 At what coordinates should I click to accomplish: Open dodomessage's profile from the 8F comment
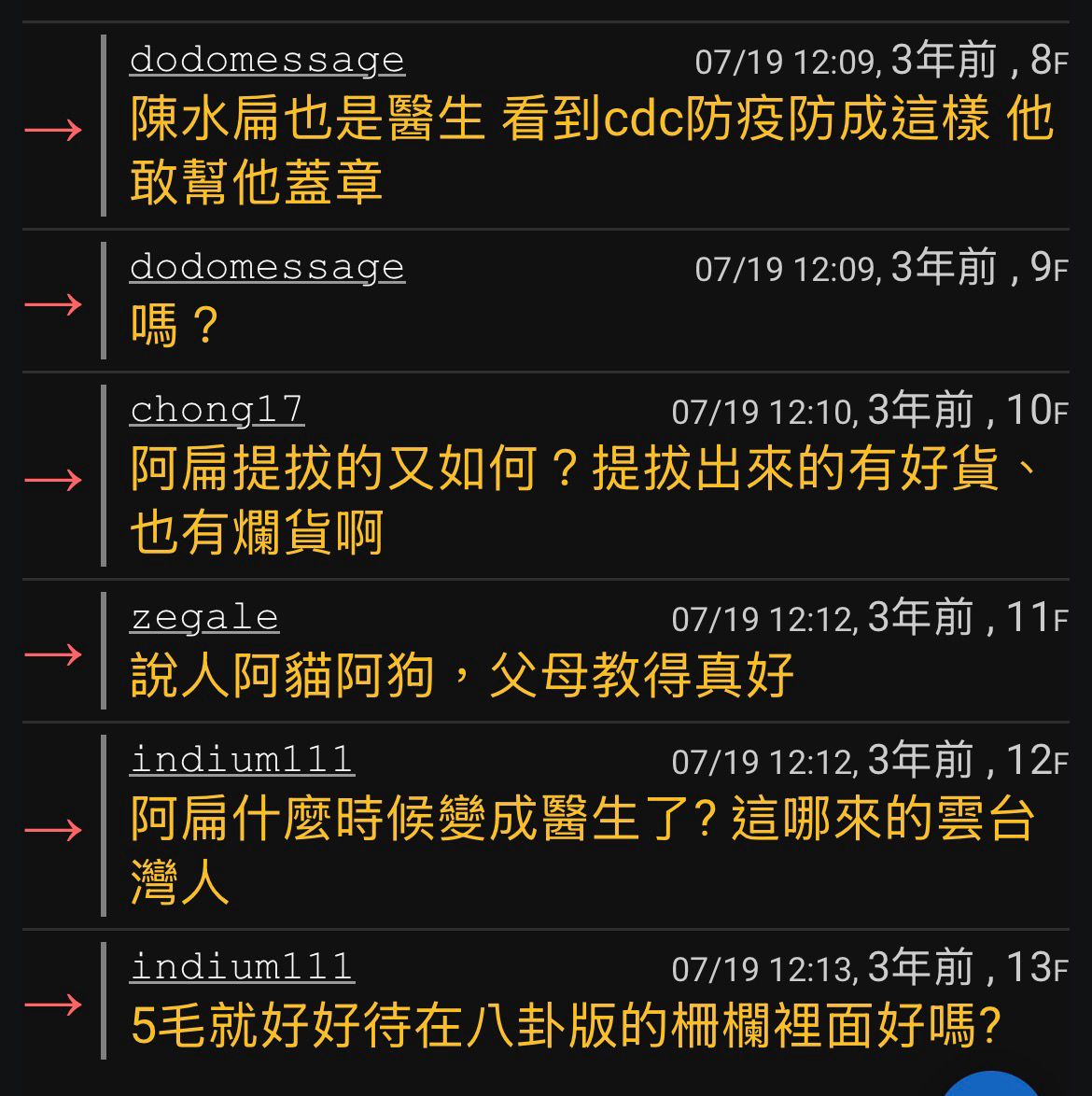click(265, 59)
